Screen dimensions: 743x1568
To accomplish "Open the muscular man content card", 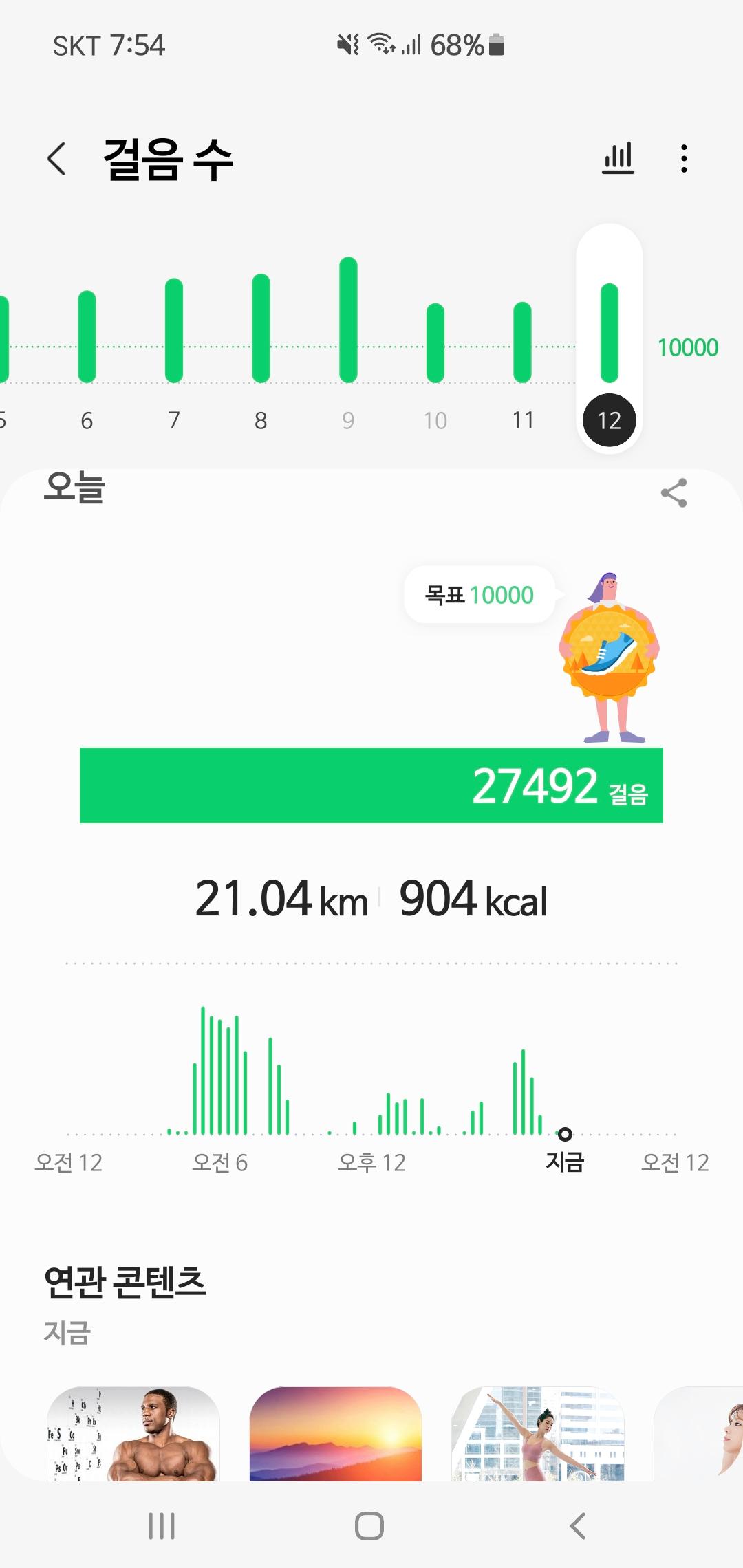I will click(133, 1434).
